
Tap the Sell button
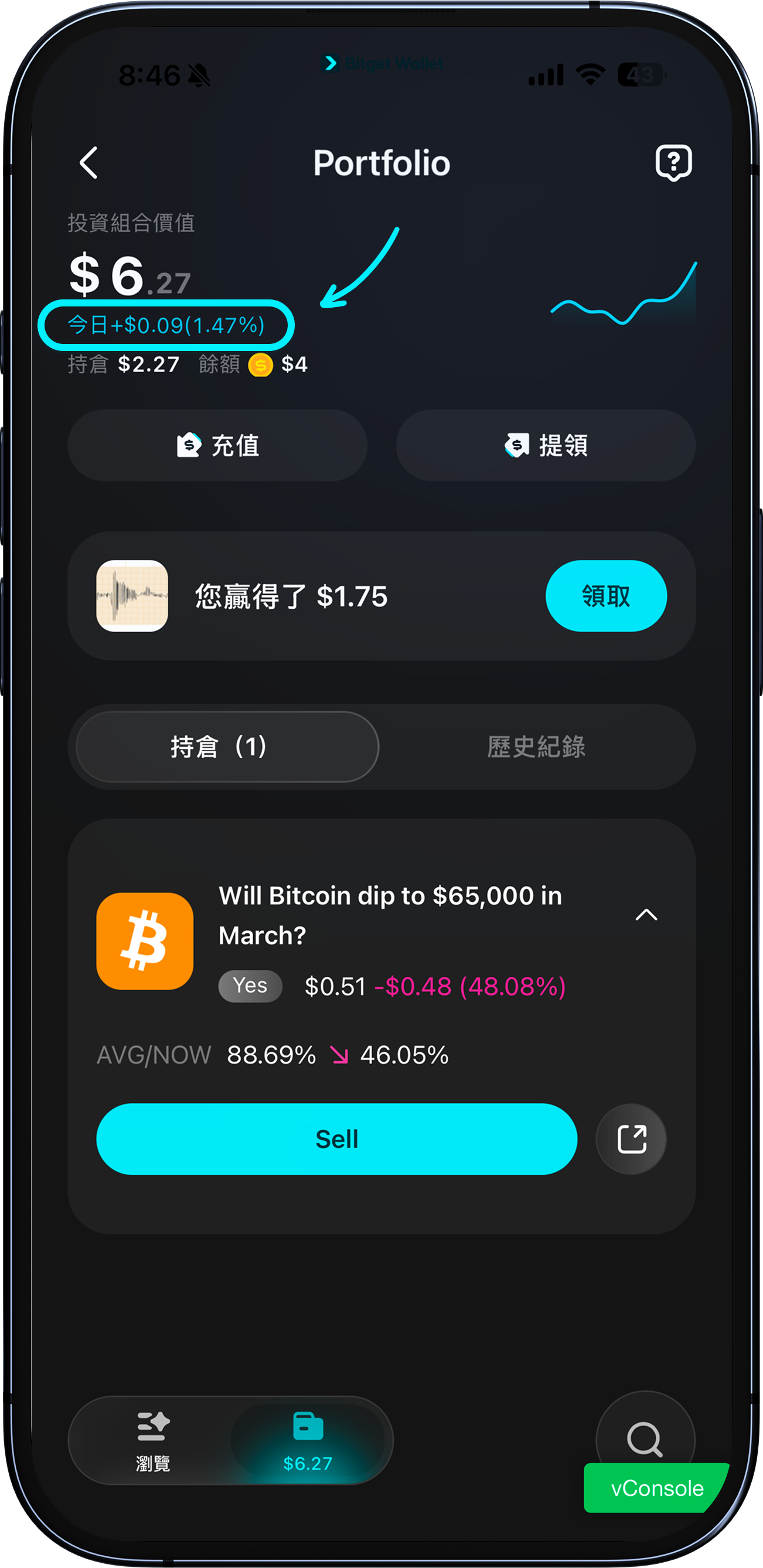point(337,1138)
